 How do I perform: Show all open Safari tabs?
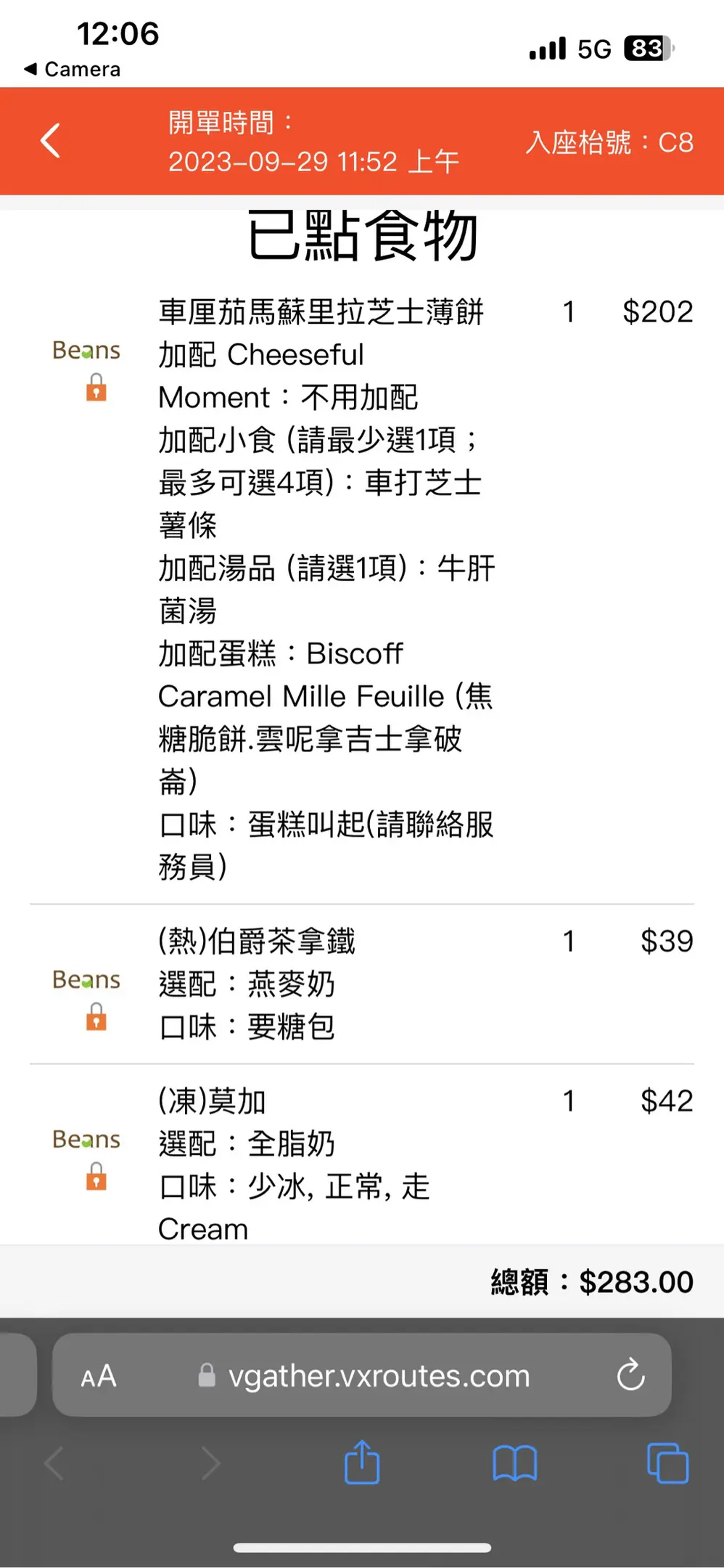(x=667, y=1463)
